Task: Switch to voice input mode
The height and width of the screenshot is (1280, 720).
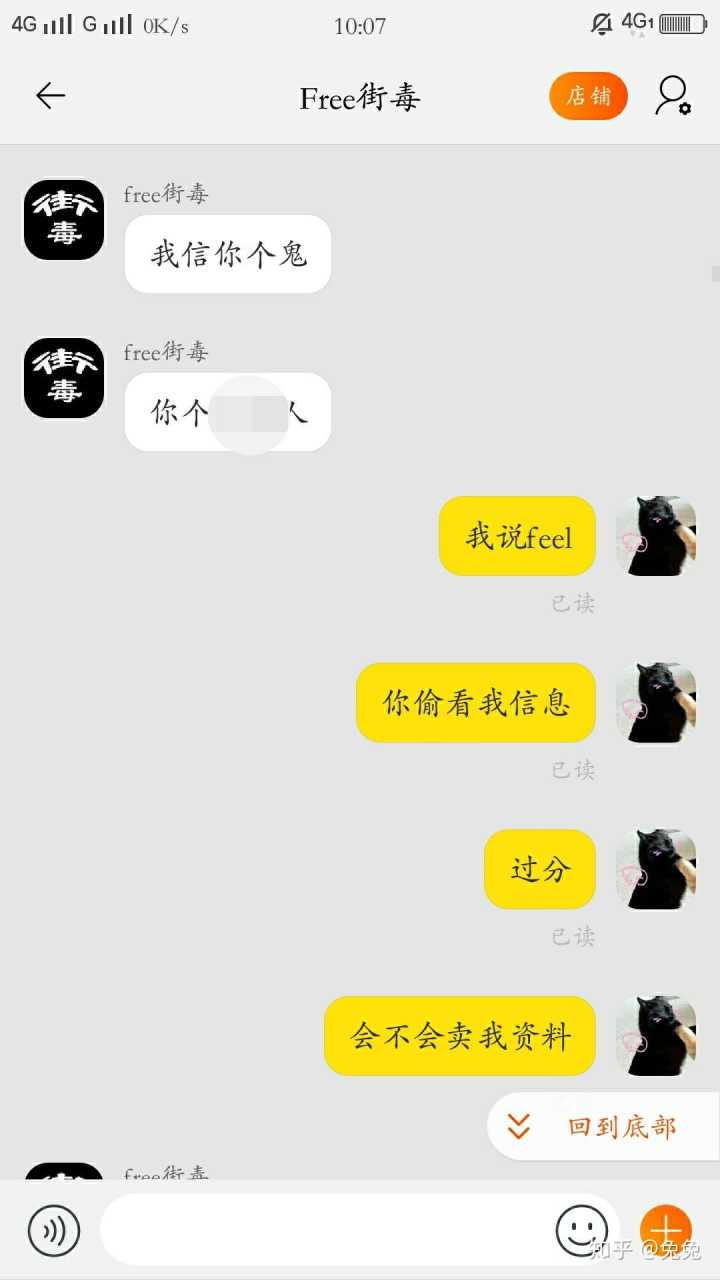Action: pos(54,1231)
